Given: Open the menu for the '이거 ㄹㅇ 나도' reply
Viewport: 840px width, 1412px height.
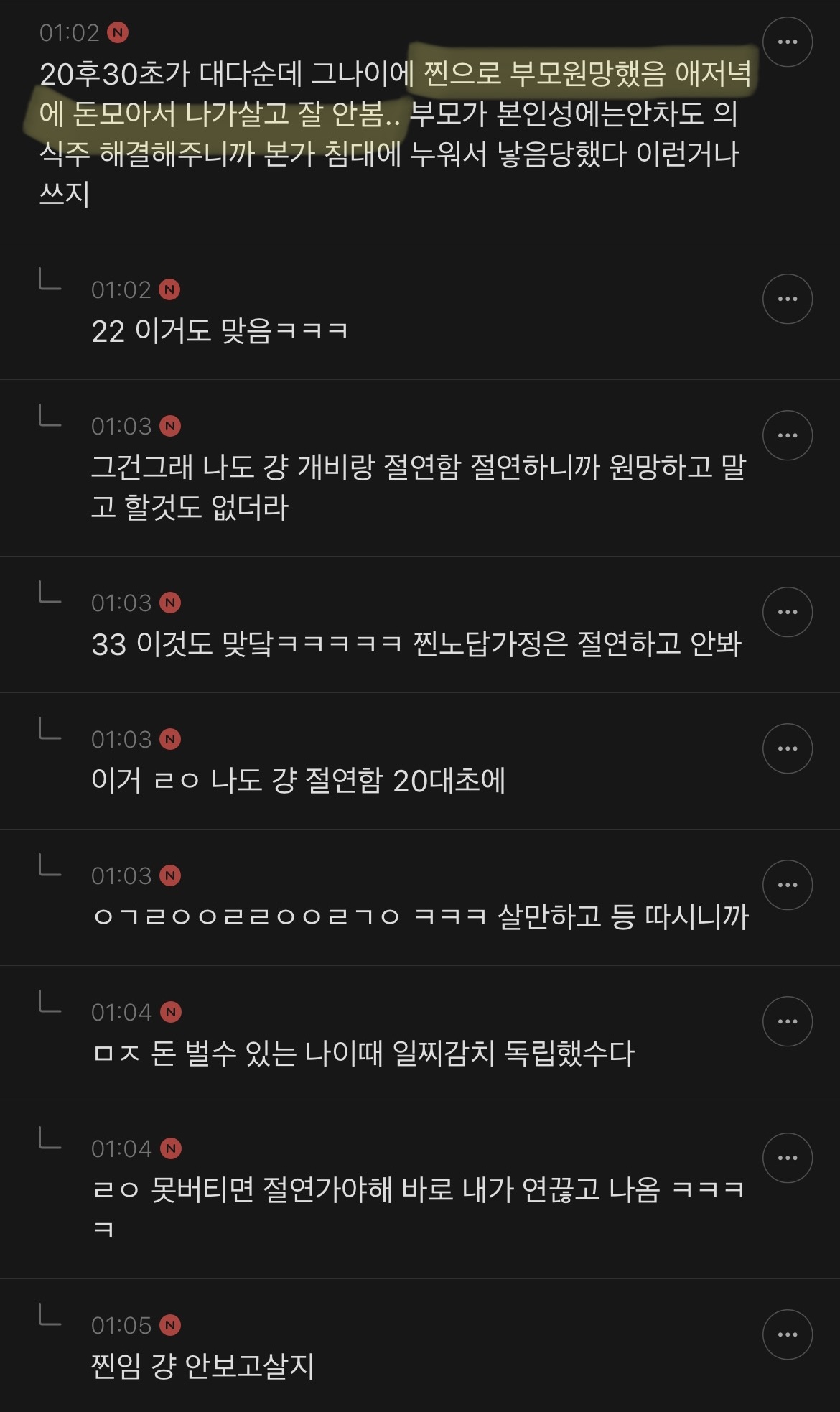Looking at the screenshot, I should click(x=788, y=749).
